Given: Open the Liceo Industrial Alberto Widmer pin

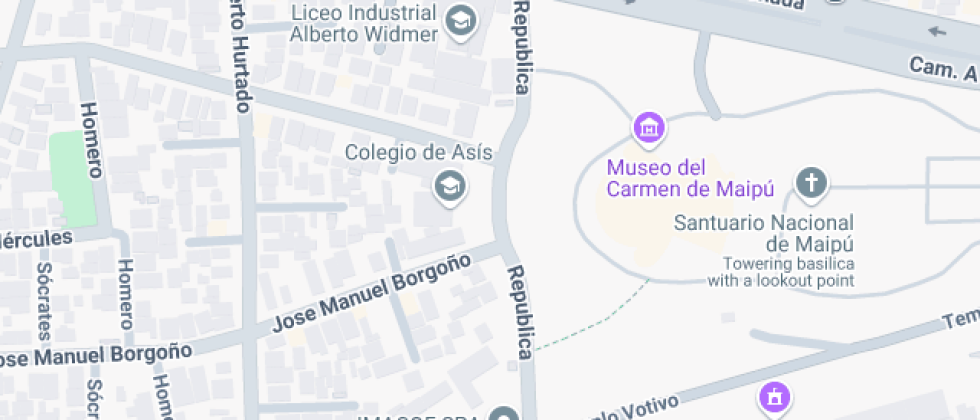Looking at the screenshot, I should click(x=460, y=21).
